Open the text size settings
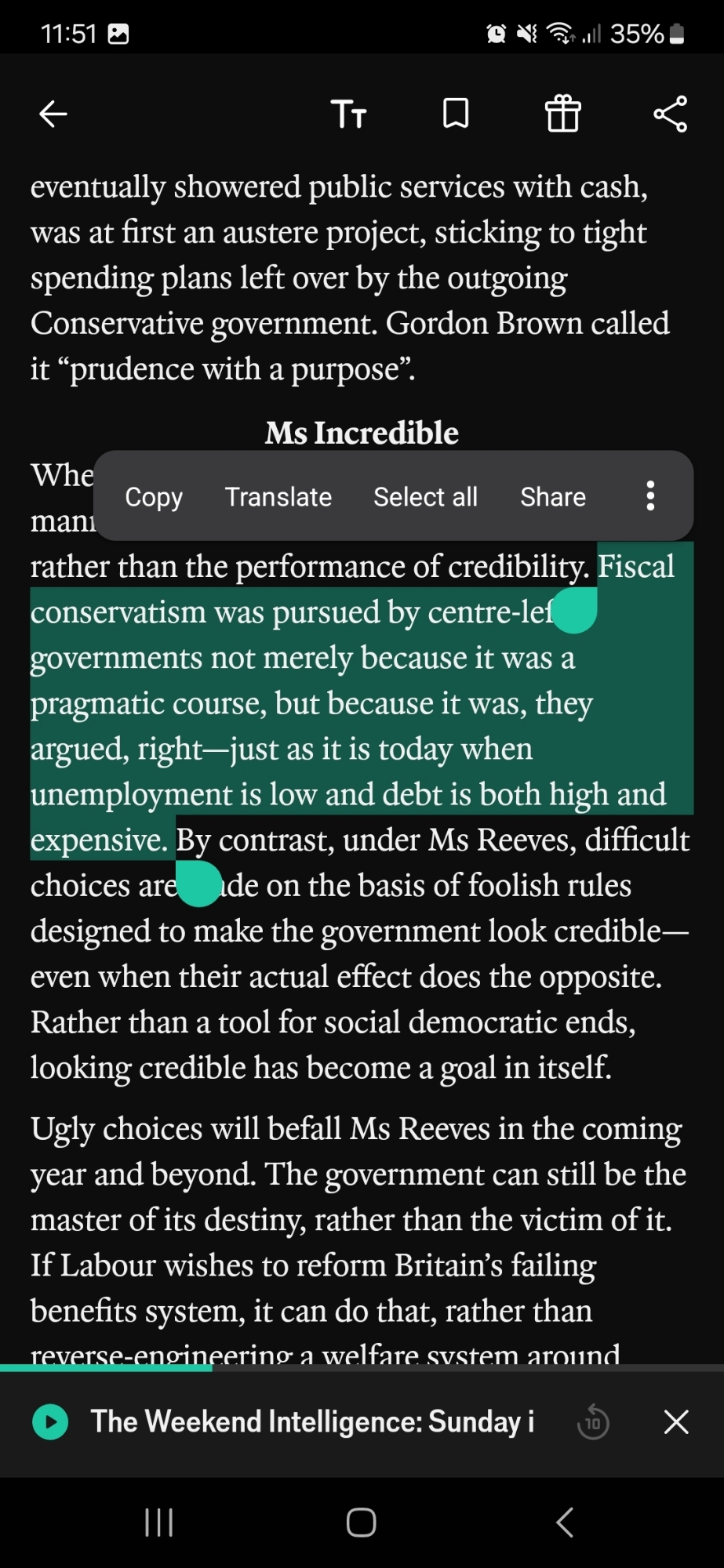Screen dimensions: 724x1568 (x=348, y=114)
